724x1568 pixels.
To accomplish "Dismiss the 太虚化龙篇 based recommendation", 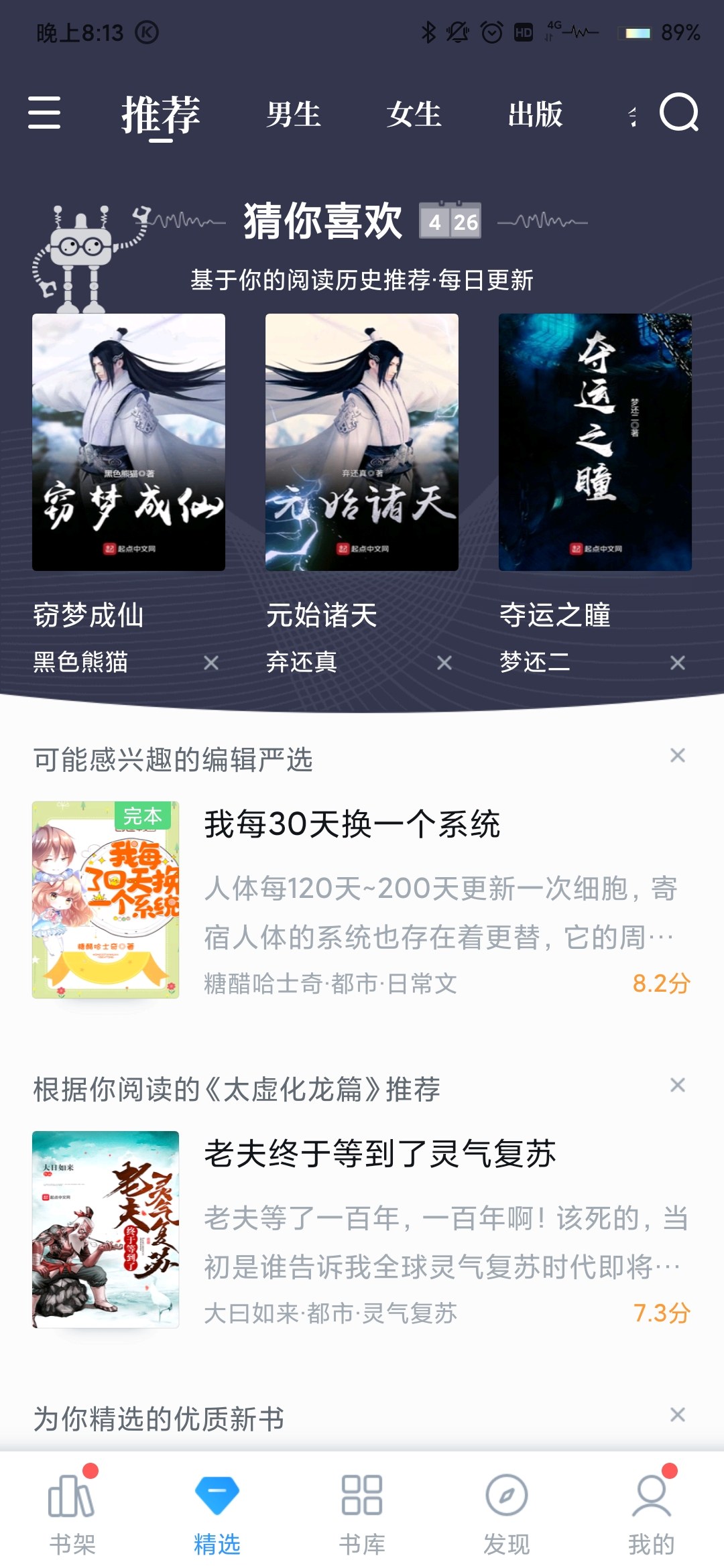I will pos(678,1085).
